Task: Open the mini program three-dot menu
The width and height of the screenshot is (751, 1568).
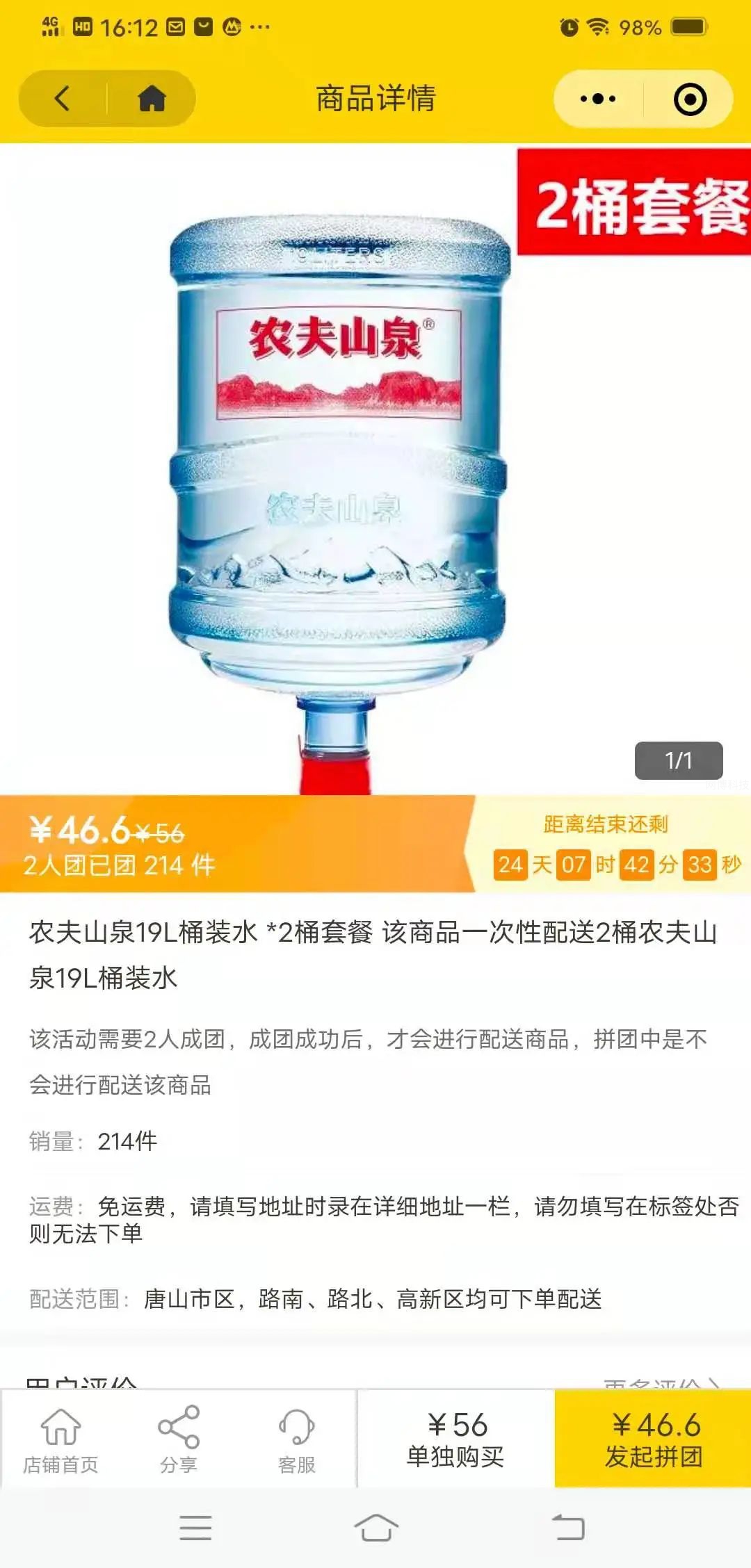Action: tap(598, 99)
